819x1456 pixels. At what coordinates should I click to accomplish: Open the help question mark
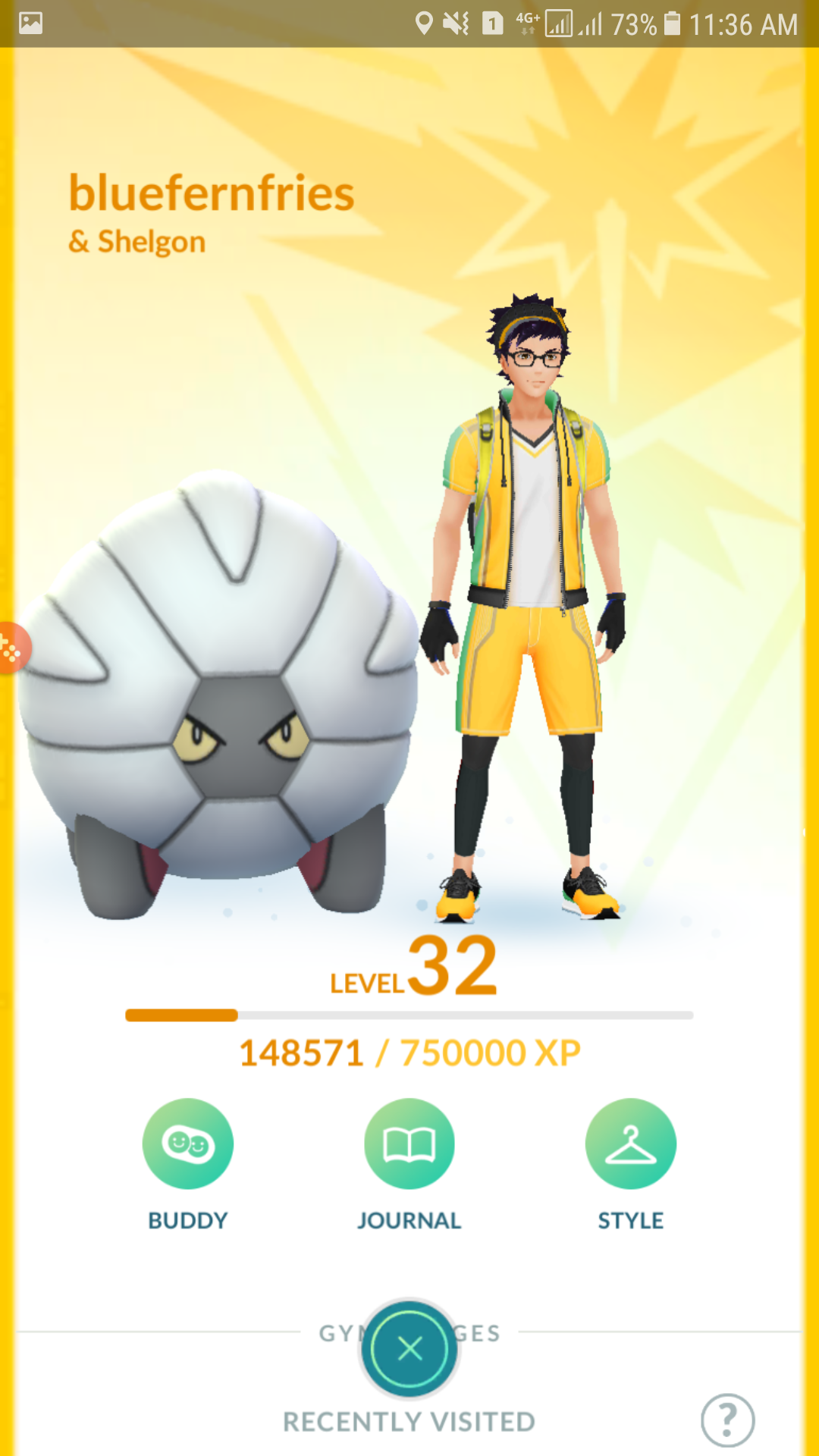727,1420
